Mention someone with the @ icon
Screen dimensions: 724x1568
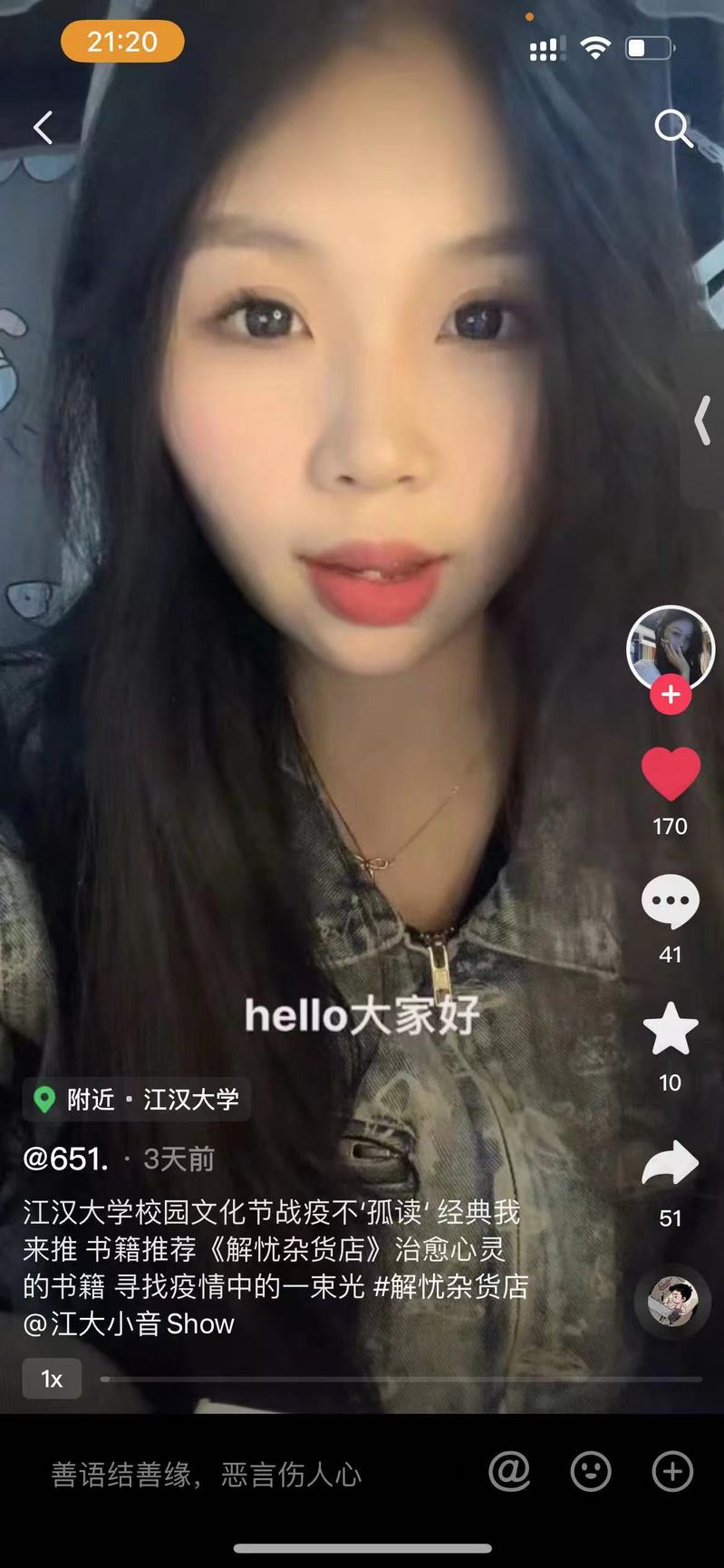pyautogui.click(x=509, y=1472)
